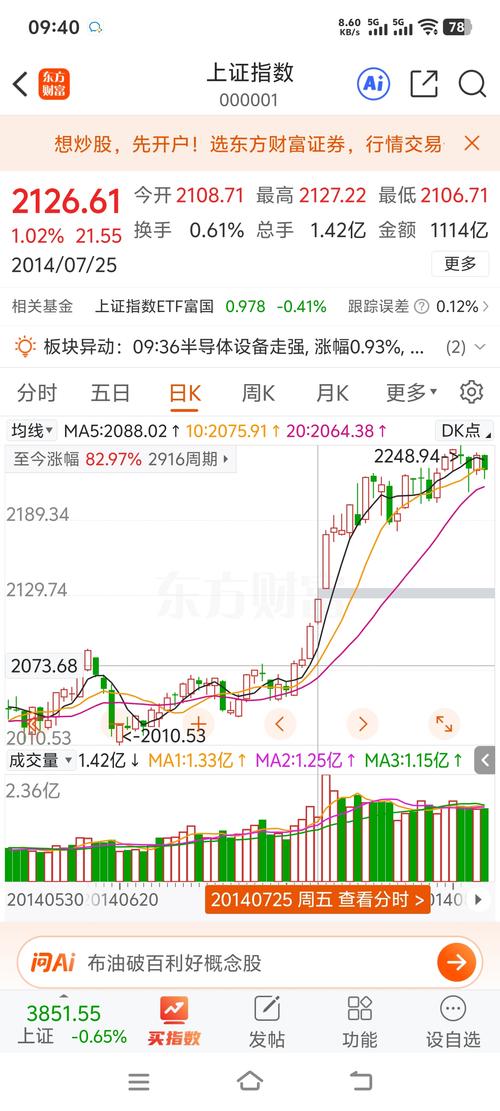Screen dimensions: 500x1111
Task: Open the 更多 chart period dropdown
Action: click(411, 393)
